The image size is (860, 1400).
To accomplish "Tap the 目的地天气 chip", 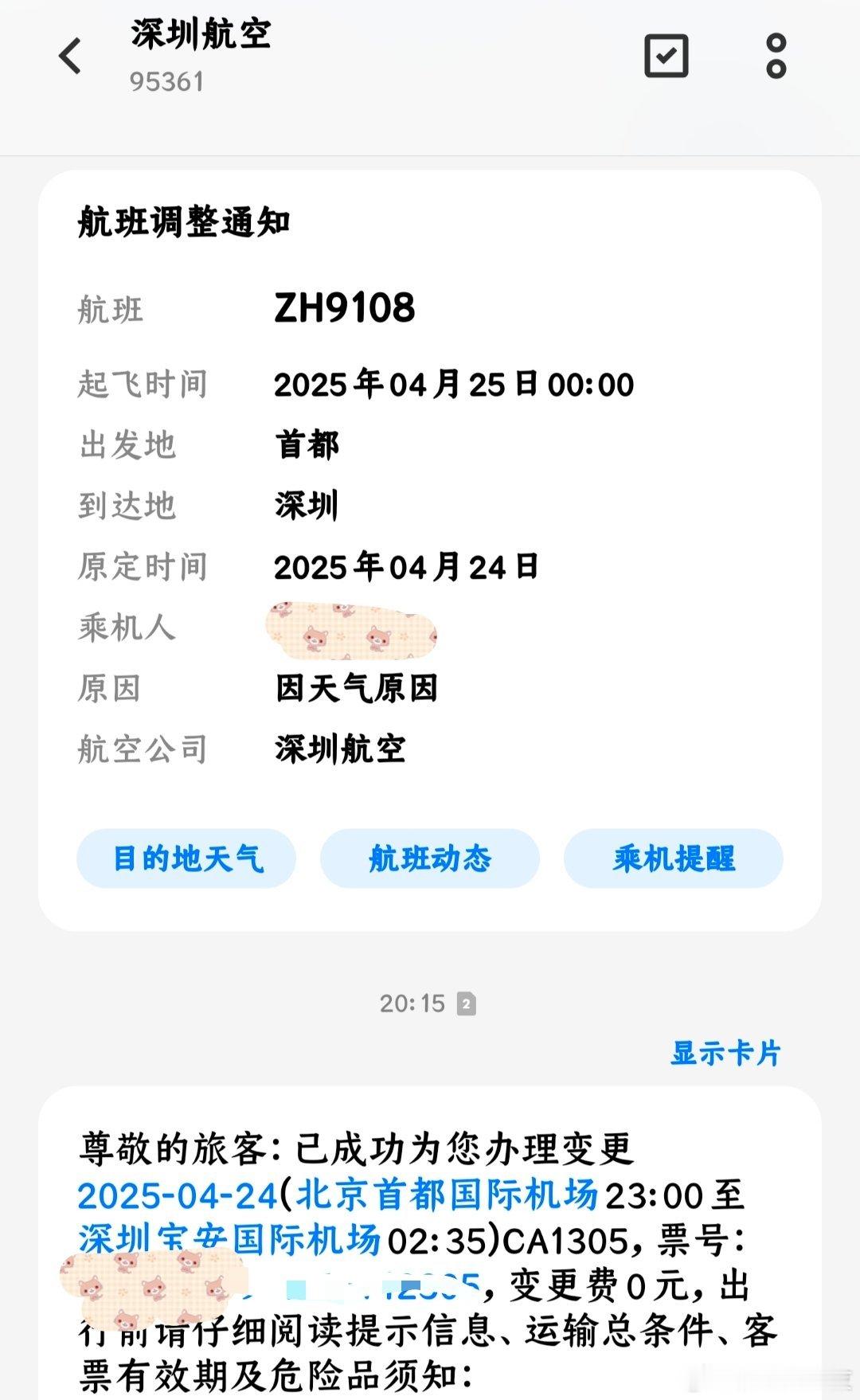I will coord(186,858).
